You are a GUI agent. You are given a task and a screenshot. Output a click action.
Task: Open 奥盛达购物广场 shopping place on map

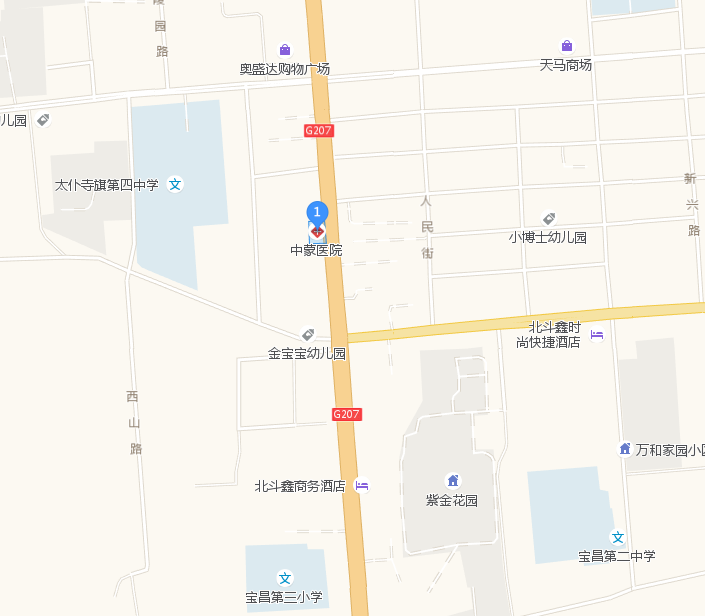(x=285, y=50)
